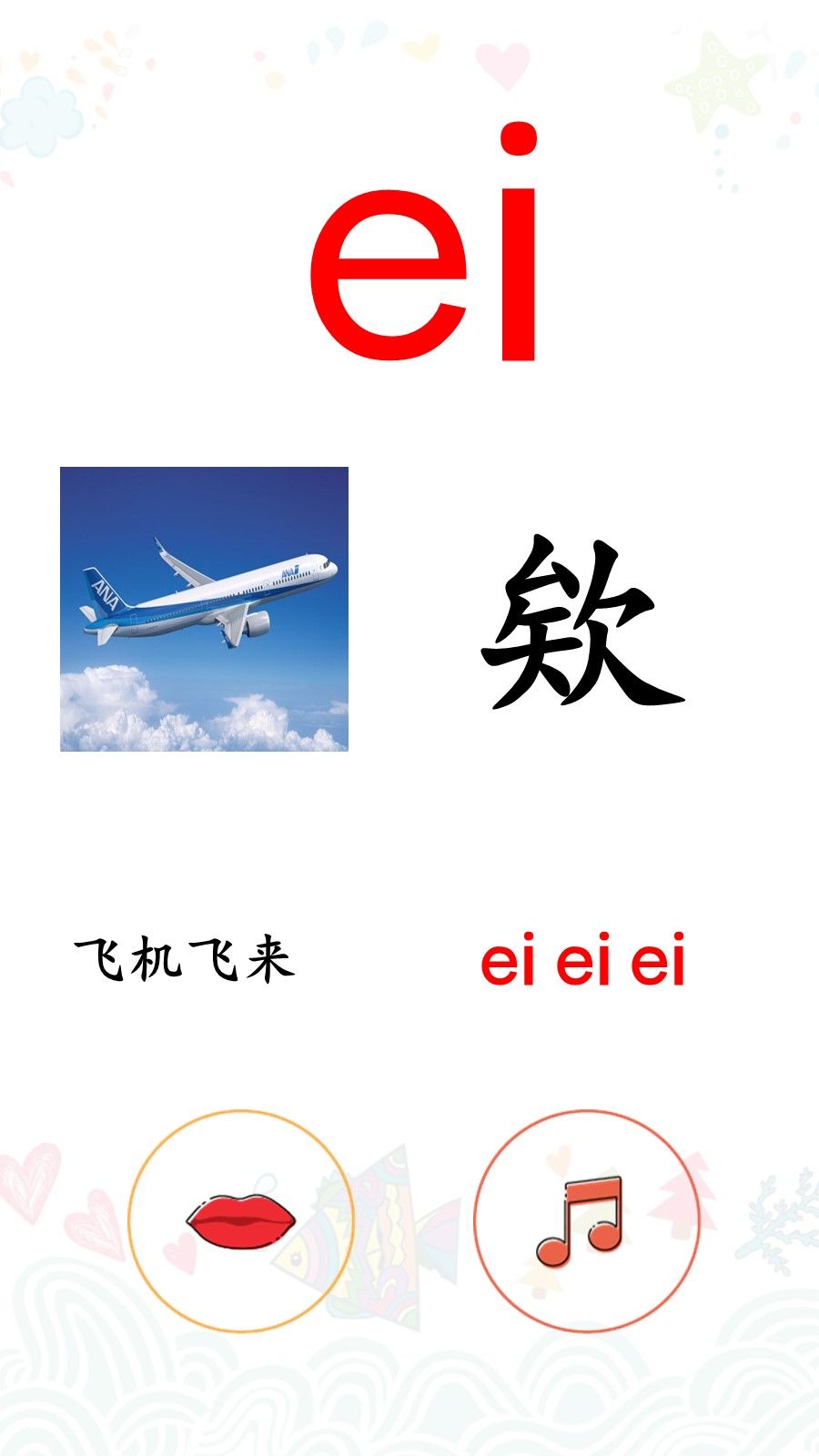The width and height of the screenshot is (819, 1456).
Task: Tap the red lips pronunciation button
Action: [x=240, y=1221]
